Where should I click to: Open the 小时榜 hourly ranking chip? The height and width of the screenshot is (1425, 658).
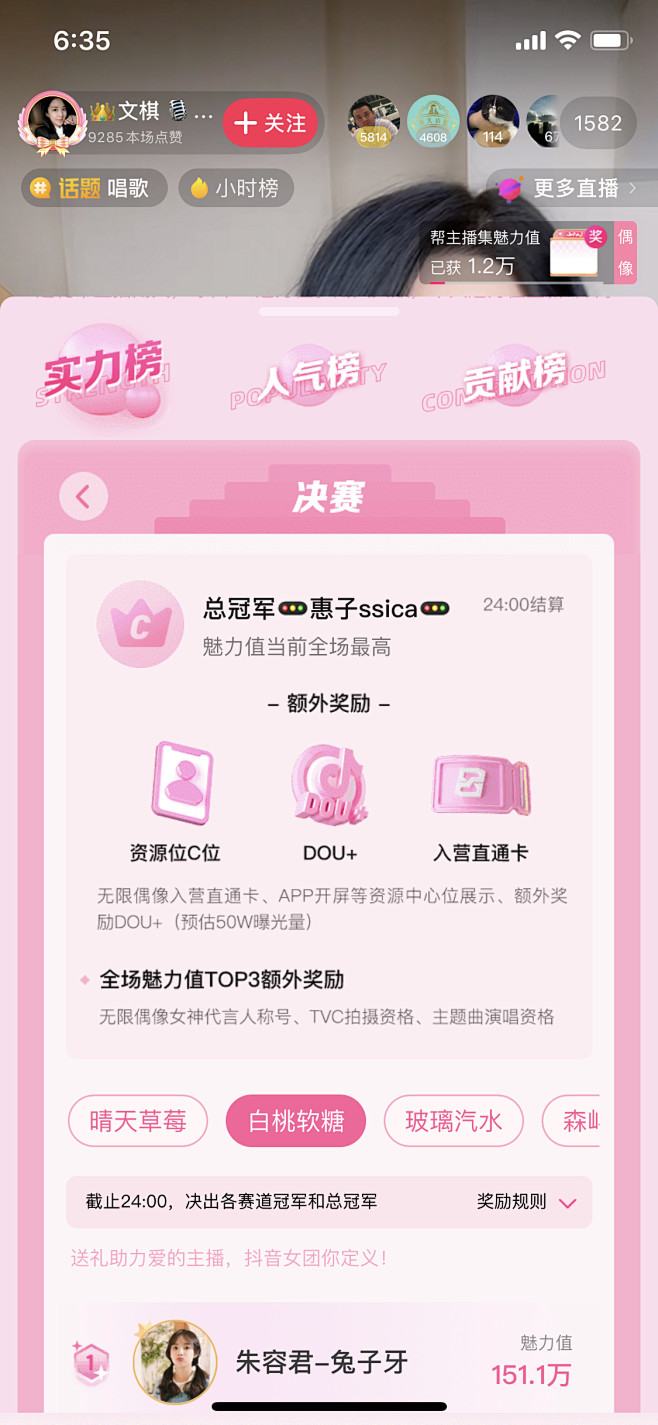[235, 188]
